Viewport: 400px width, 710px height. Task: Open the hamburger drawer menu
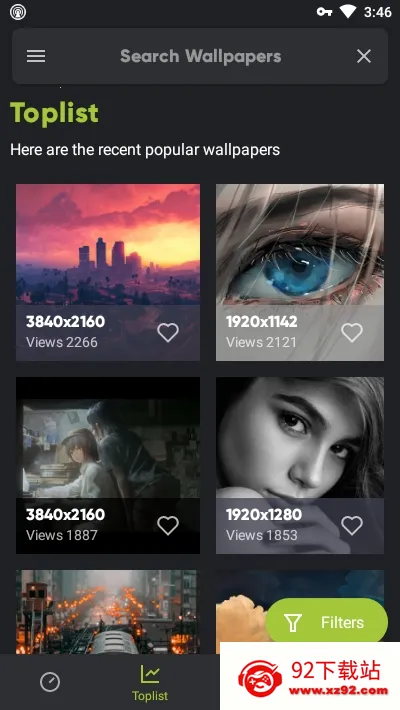36,56
